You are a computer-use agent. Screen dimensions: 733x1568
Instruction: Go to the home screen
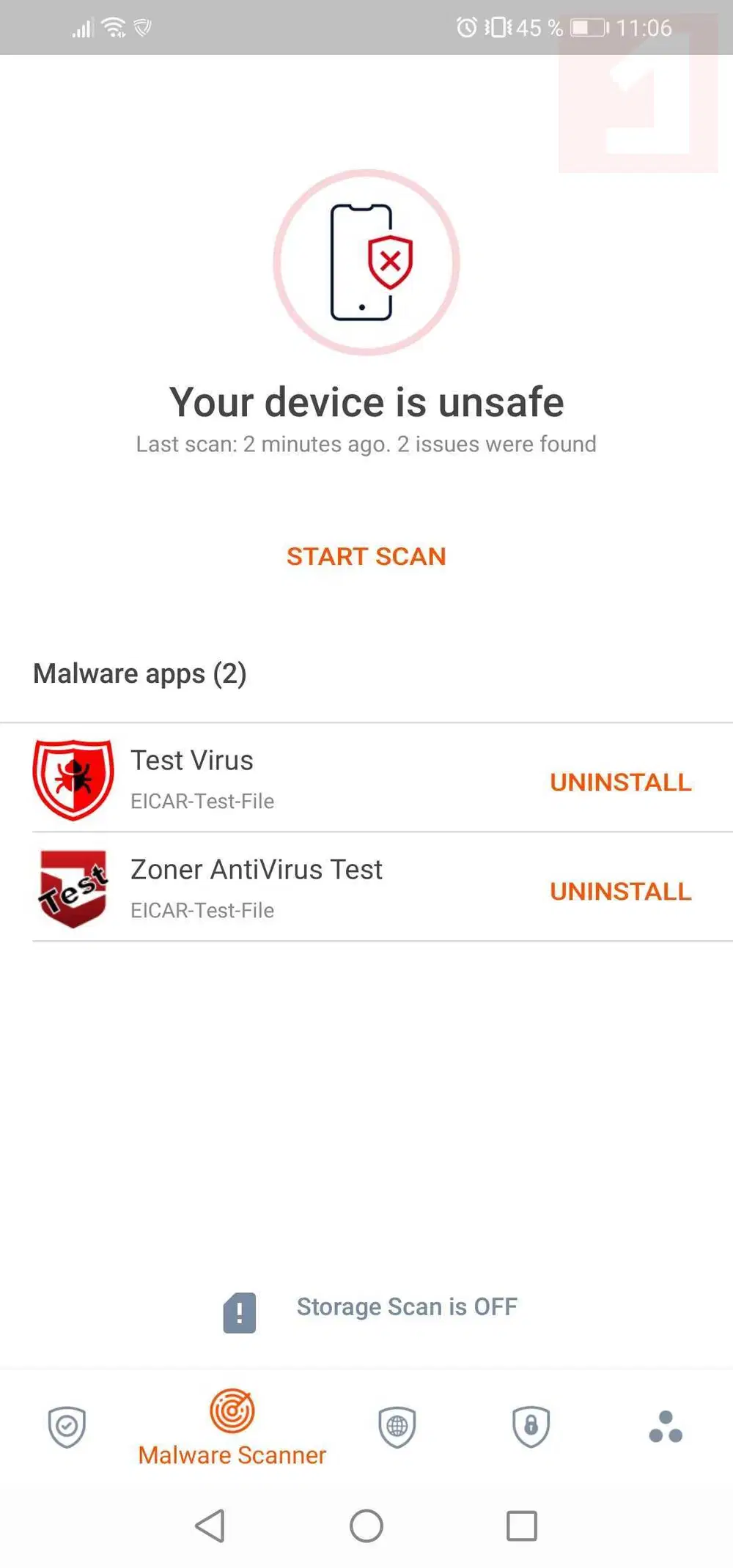pos(366,1526)
